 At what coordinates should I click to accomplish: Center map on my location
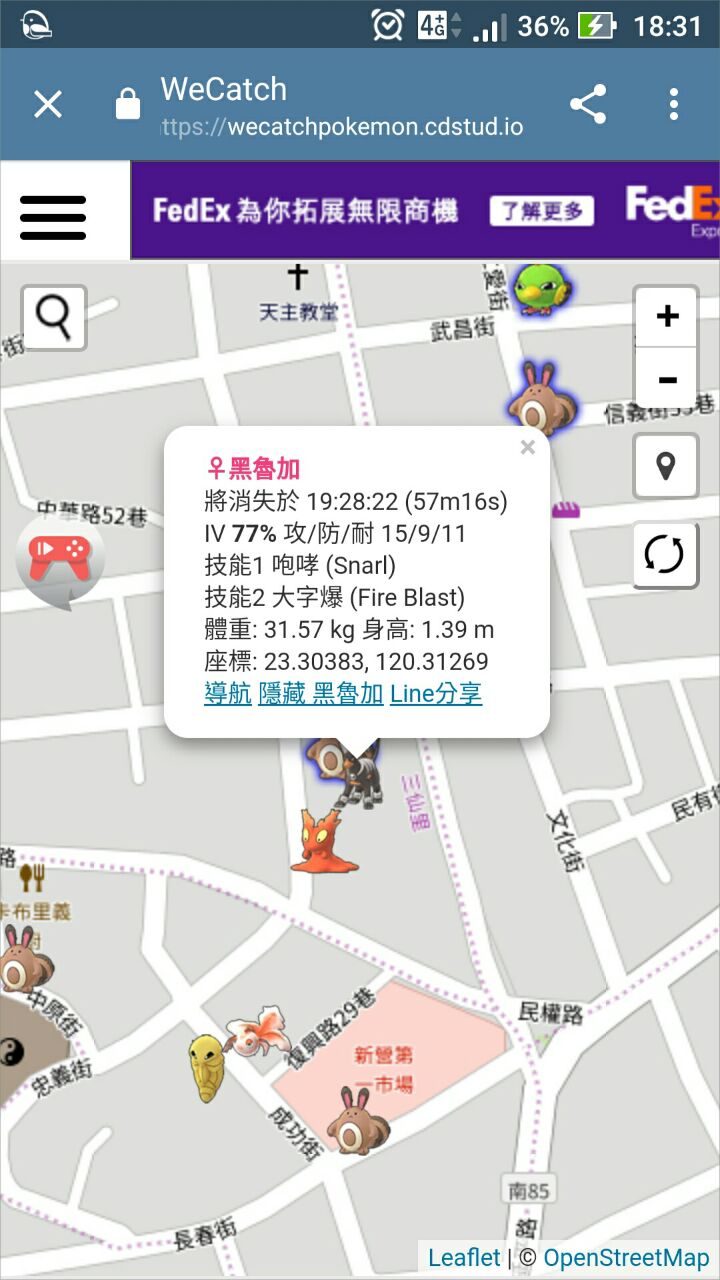point(665,466)
